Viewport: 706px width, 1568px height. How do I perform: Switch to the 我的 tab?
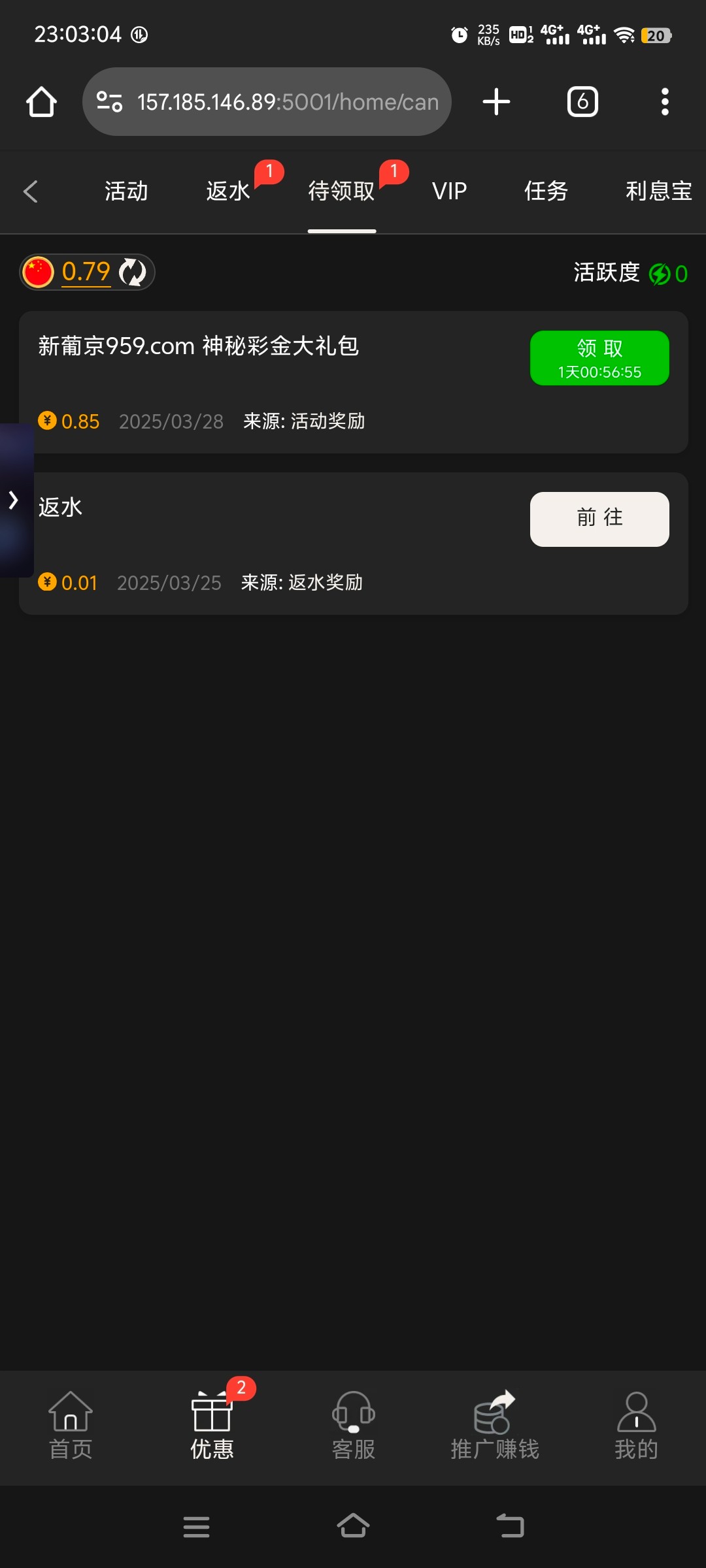[636, 1426]
